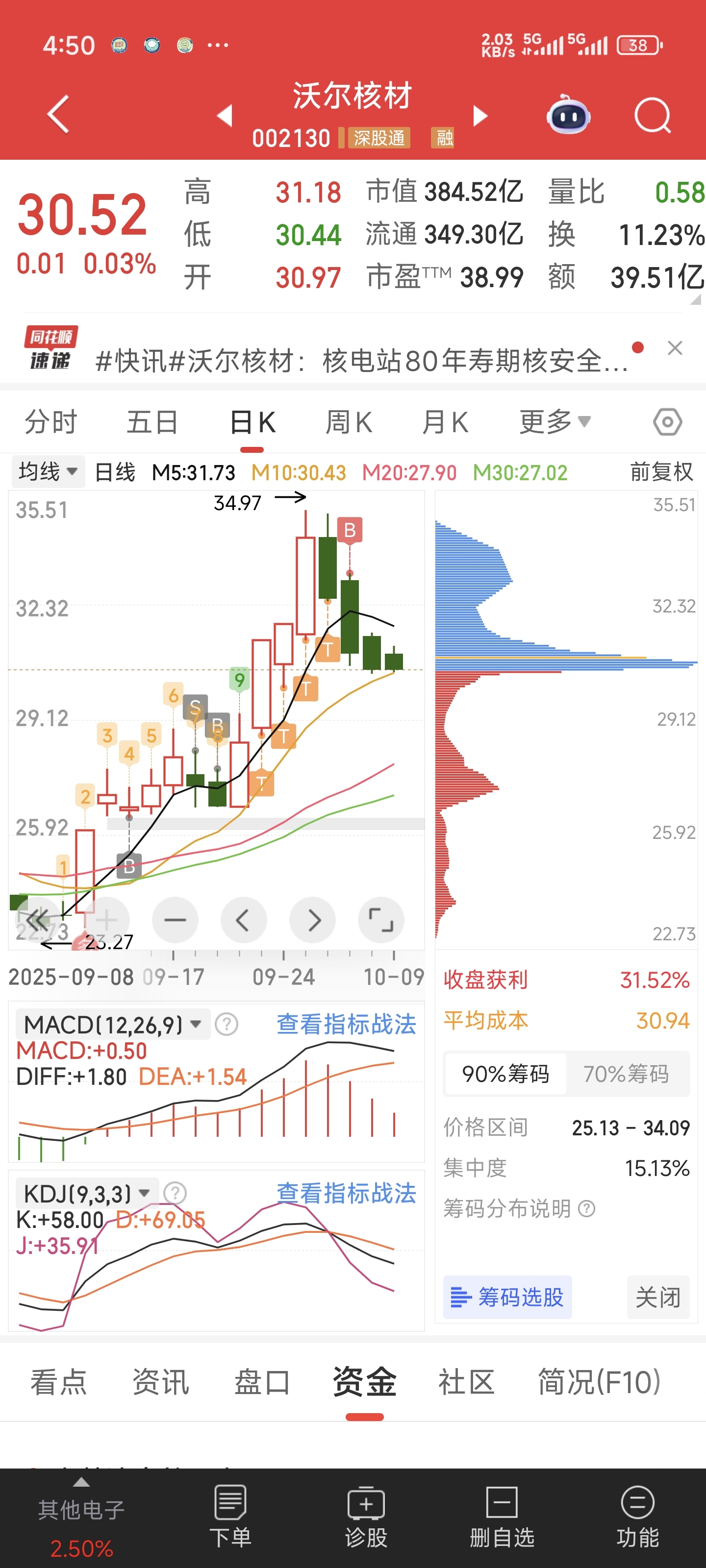Switch to the 周K chart tab
Screen dimensions: 706x1568
coord(349,422)
